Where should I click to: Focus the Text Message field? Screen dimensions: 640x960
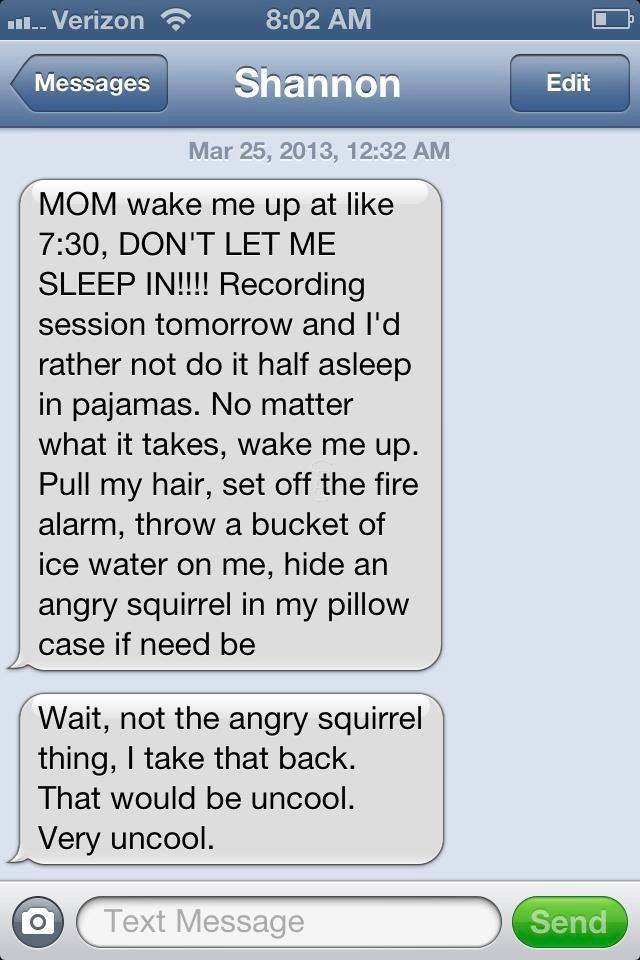pos(288,921)
